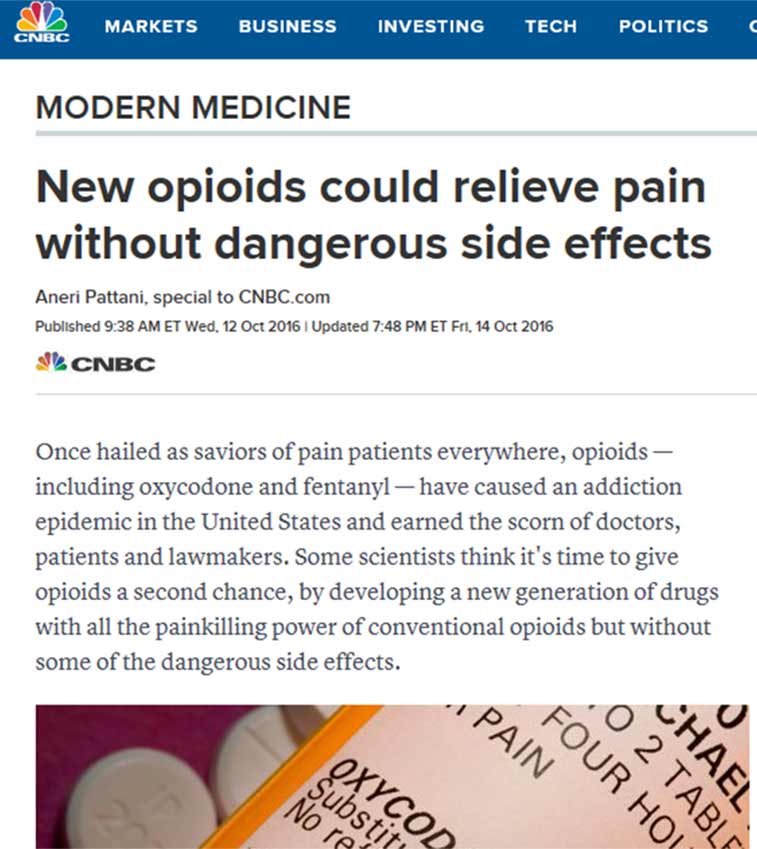Open the Modern Medicine section link

tap(193, 107)
